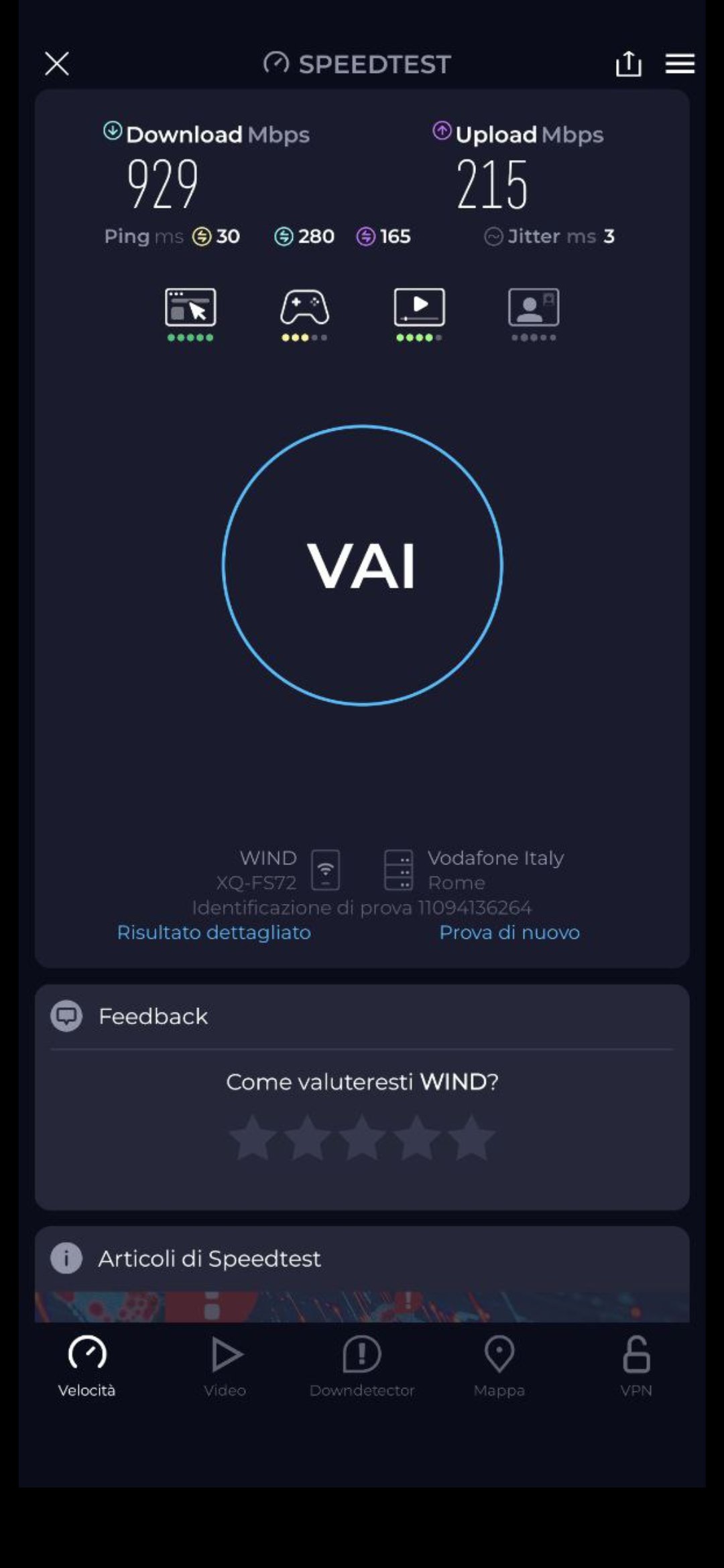Open Risultato dettagliato link
This screenshot has height=1568, width=724.
[x=214, y=932]
